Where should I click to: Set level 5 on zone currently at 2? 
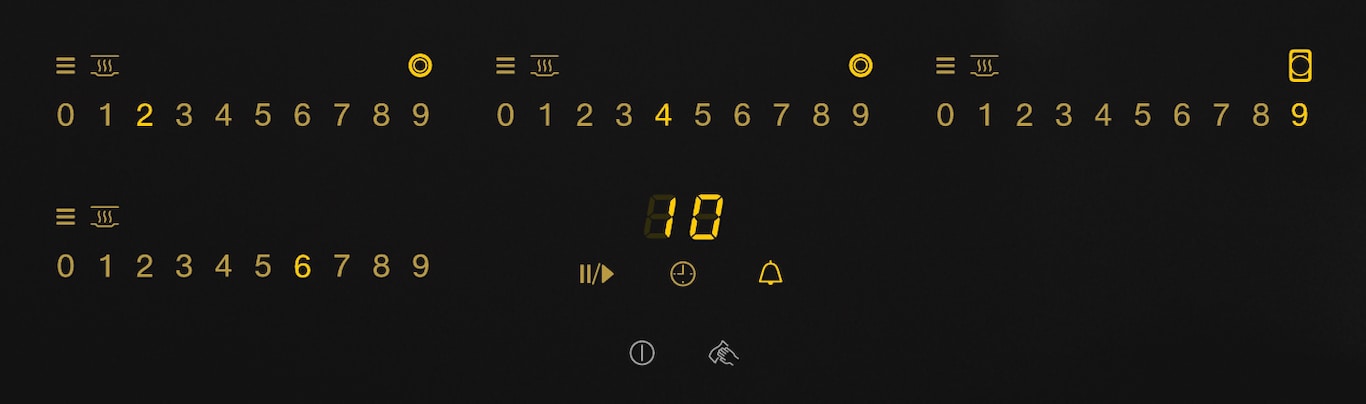tap(262, 116)
